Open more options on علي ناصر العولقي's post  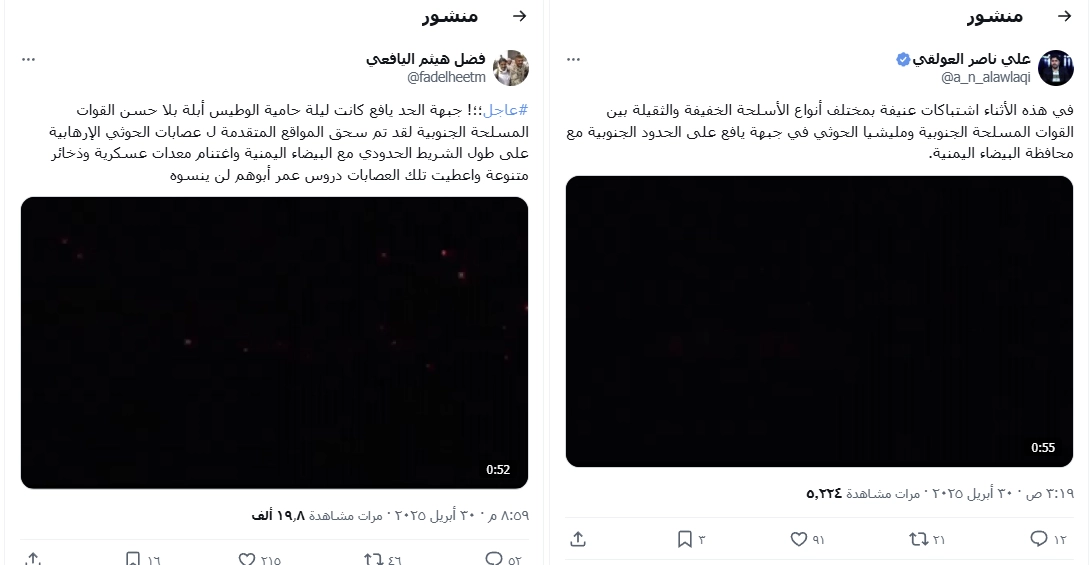point(573,59)
